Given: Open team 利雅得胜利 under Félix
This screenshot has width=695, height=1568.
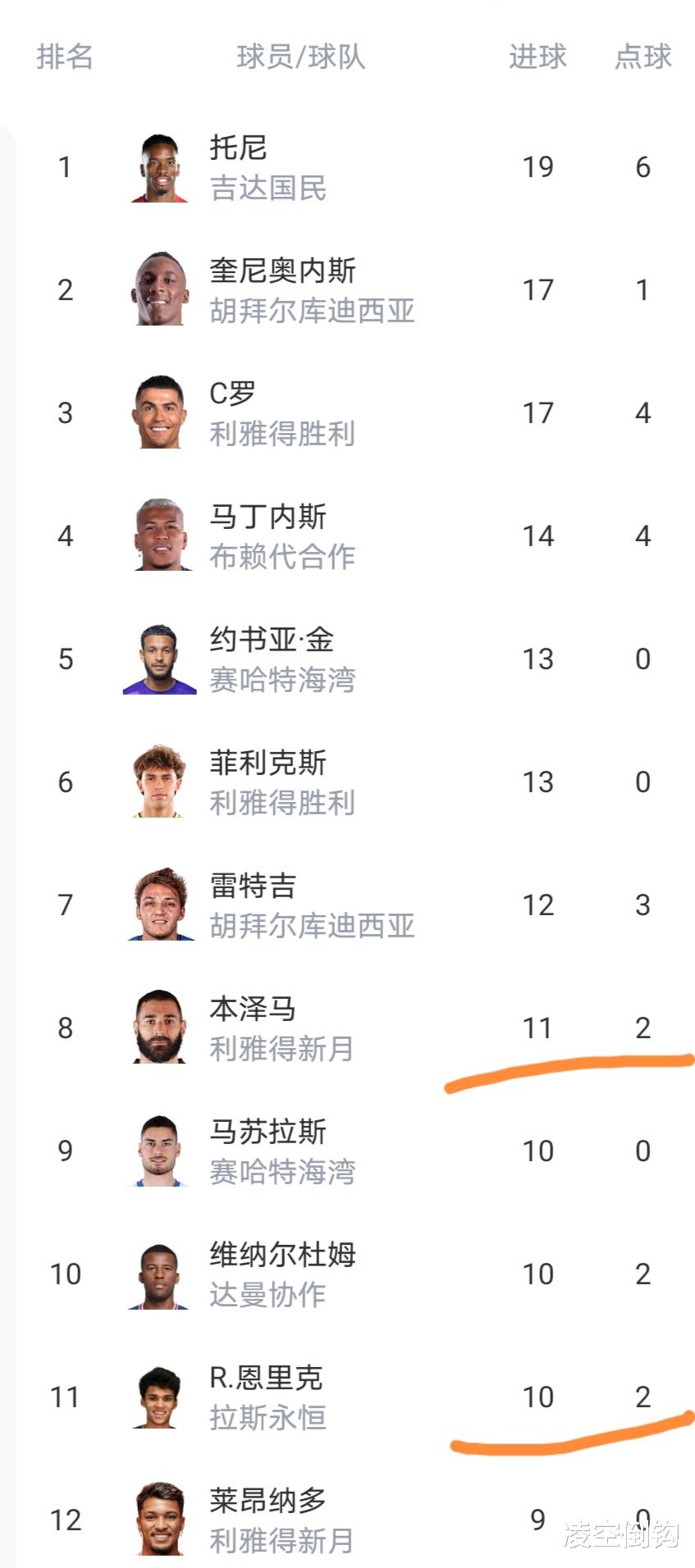Looking at the screenshot, I should [282, 805].
